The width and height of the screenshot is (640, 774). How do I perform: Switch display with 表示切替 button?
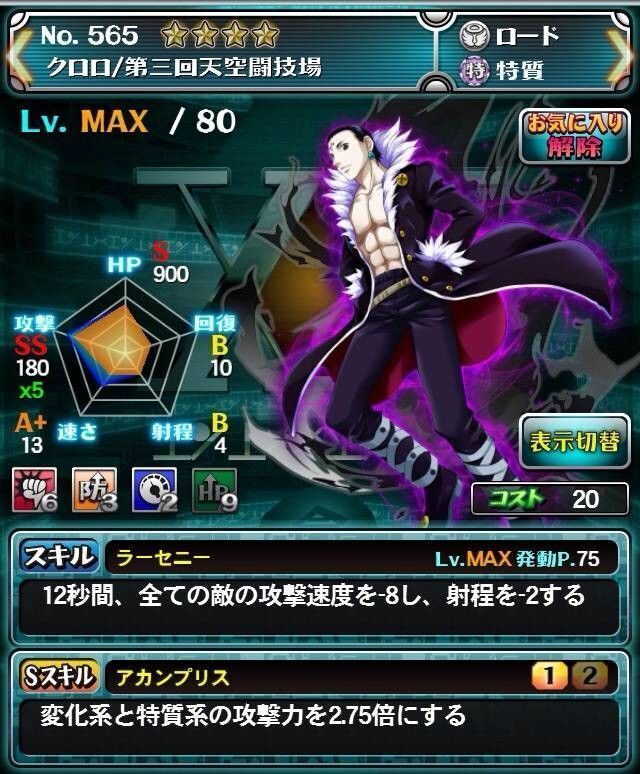574,442
